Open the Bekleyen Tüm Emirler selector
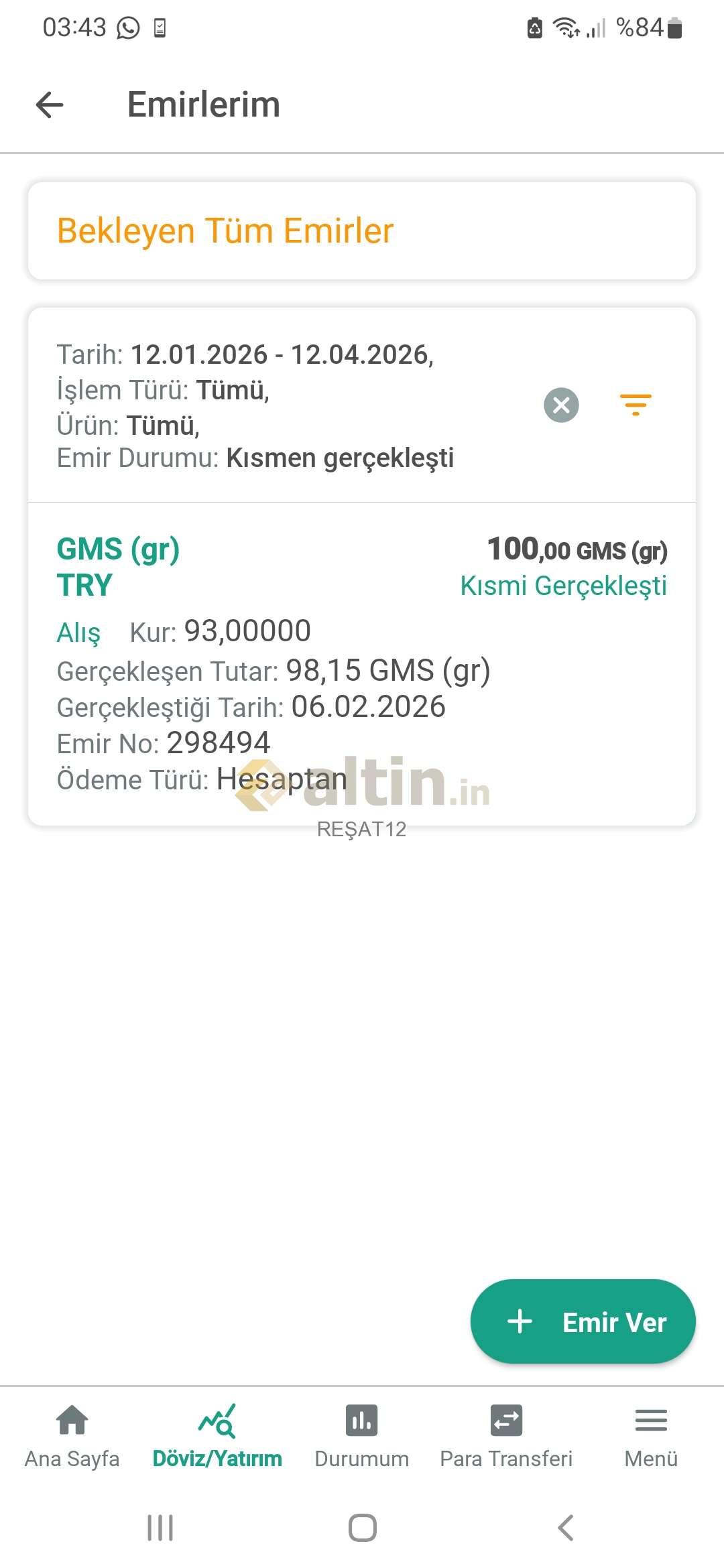The width and height of the screenshot is (724, 1568). (x=361, y=231)
